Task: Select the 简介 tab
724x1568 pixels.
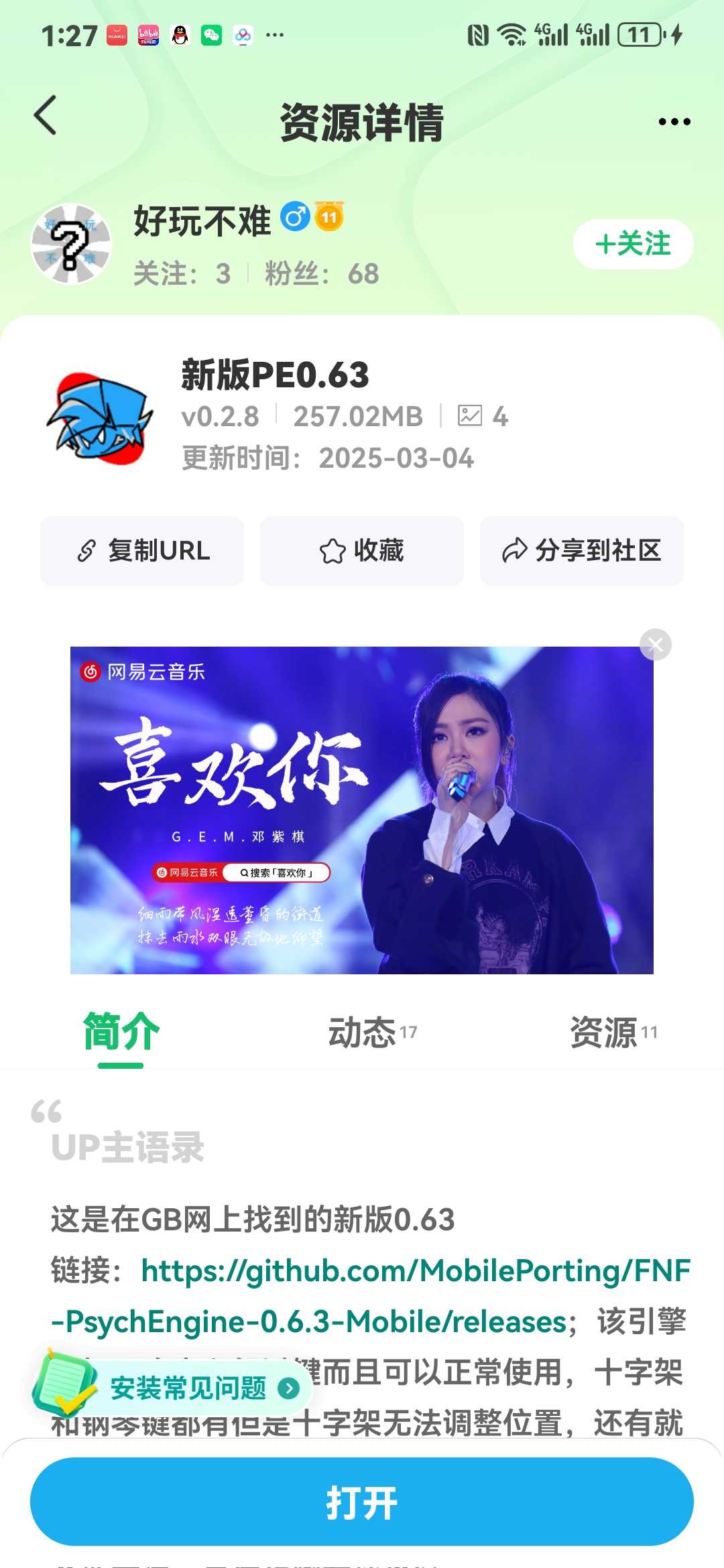Action: [121, 1032]
